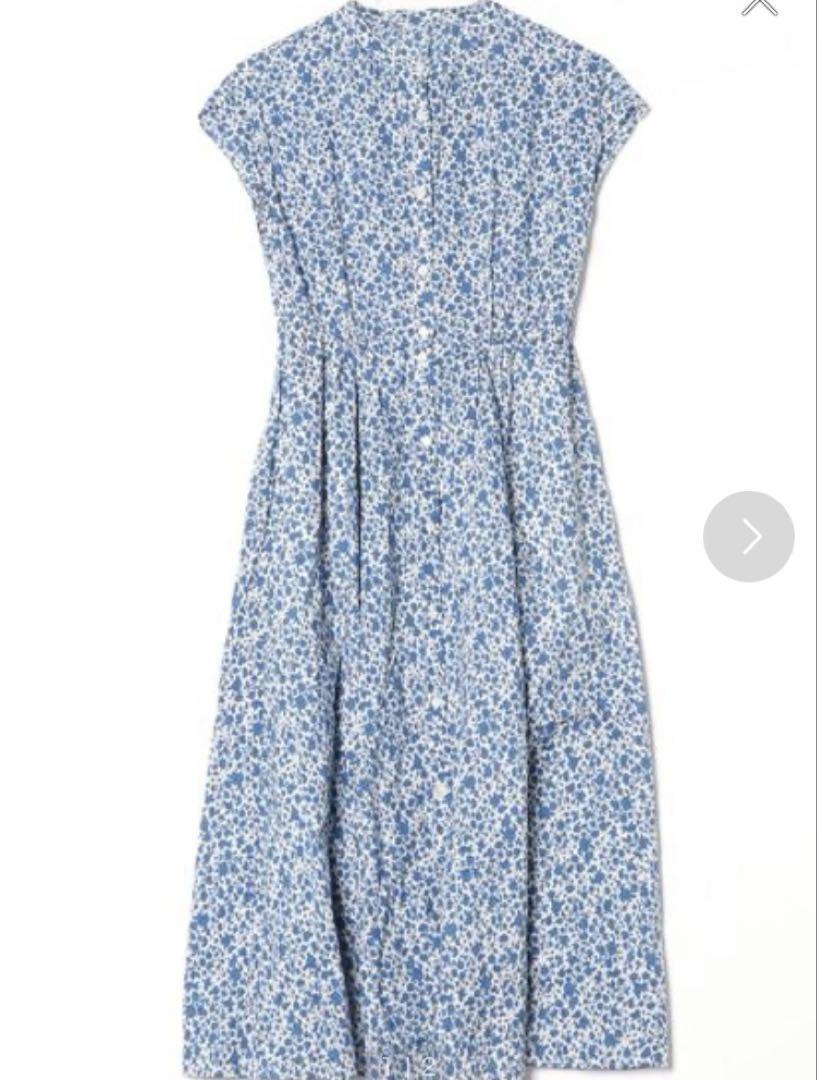The height and width of the screenshot is (1080, 817).
Task: Go to the next product image
Action: [x=748, y=537]
